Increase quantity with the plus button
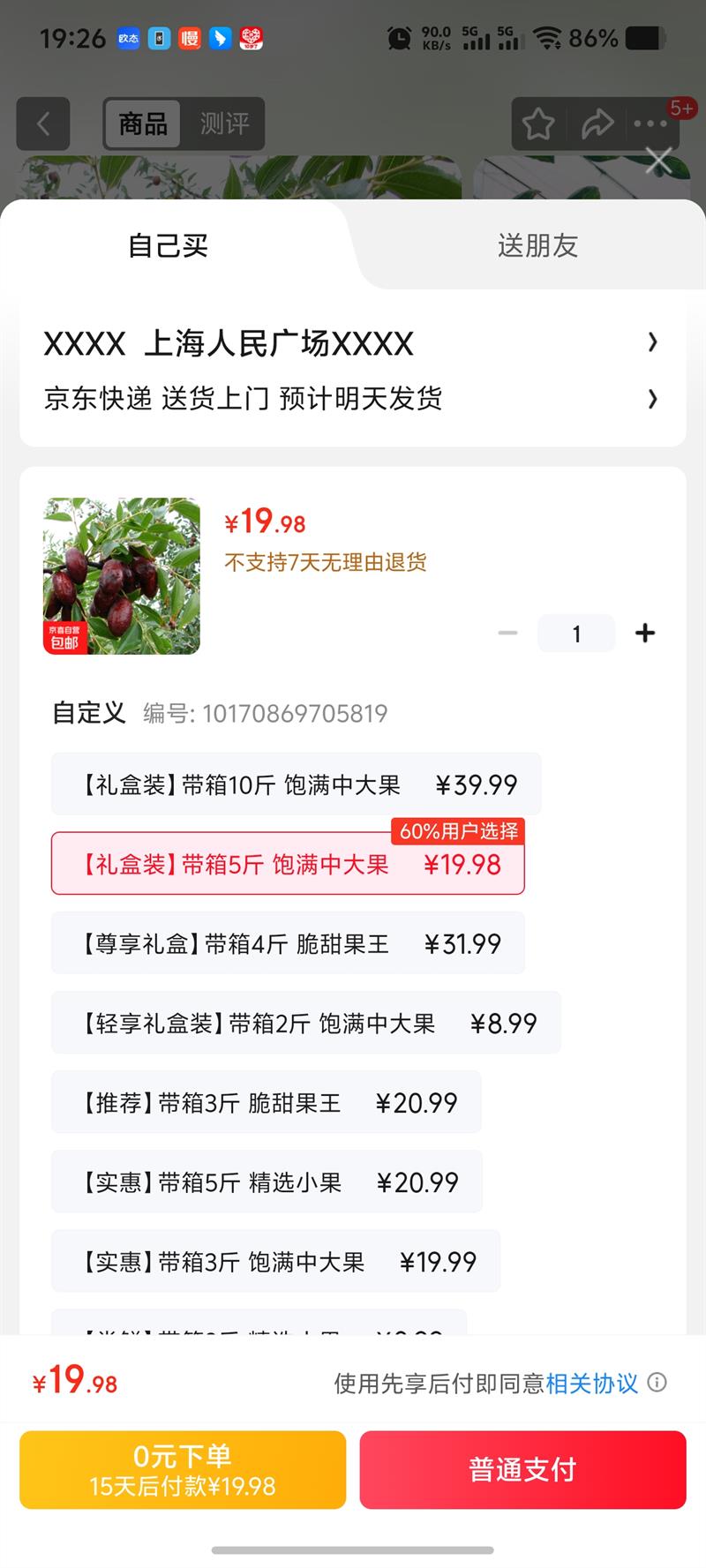Viewport: 706px width, 1568px height. [645, 633]
